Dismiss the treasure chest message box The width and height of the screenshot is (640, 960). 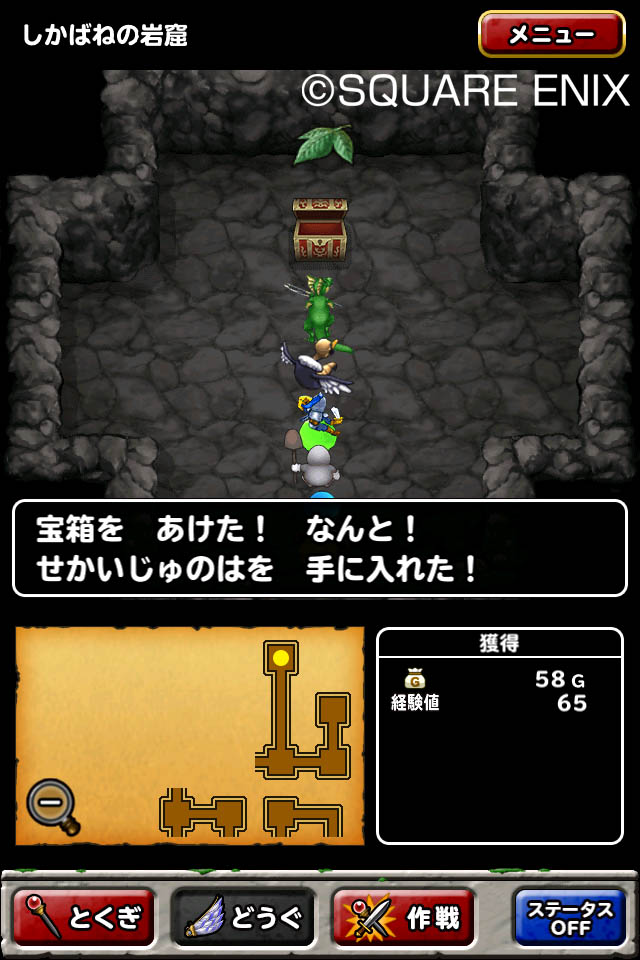pyautogui.click(x=319, y=548)
